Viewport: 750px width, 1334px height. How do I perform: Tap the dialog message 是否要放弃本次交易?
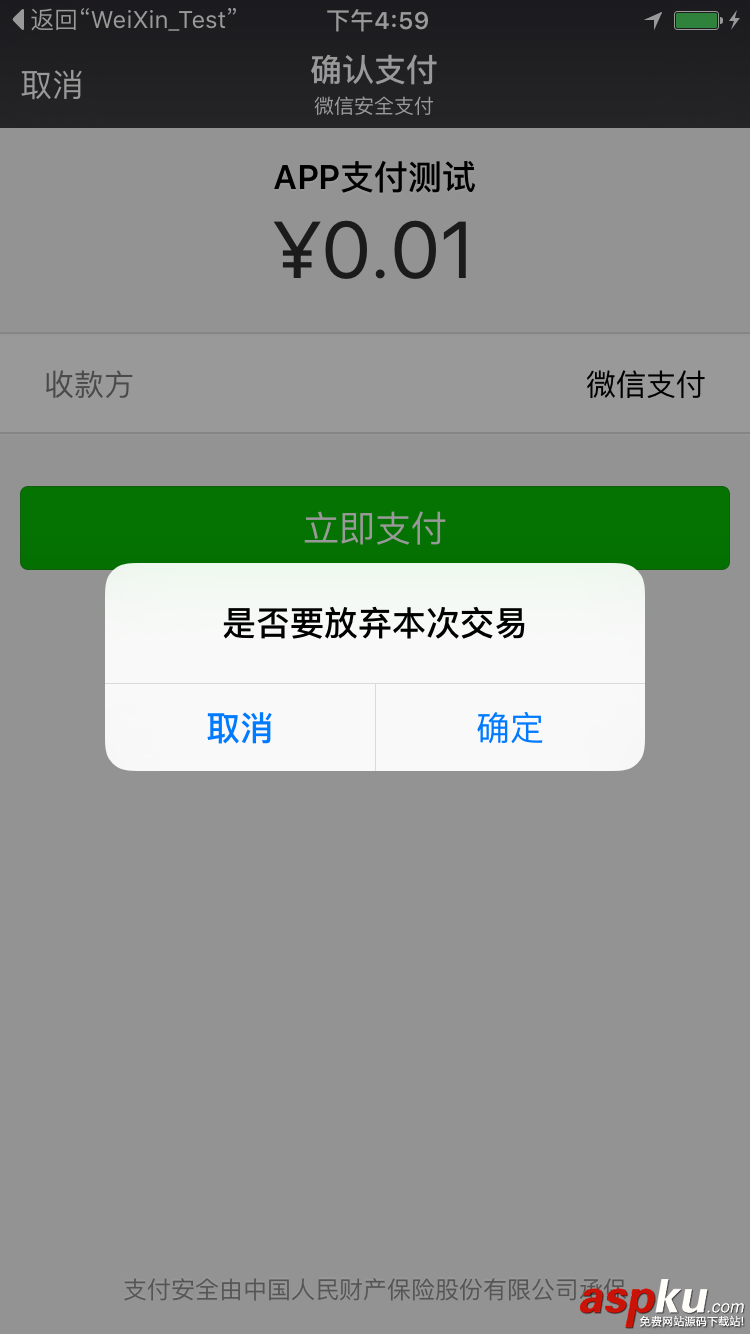click(x=374, y=621)
